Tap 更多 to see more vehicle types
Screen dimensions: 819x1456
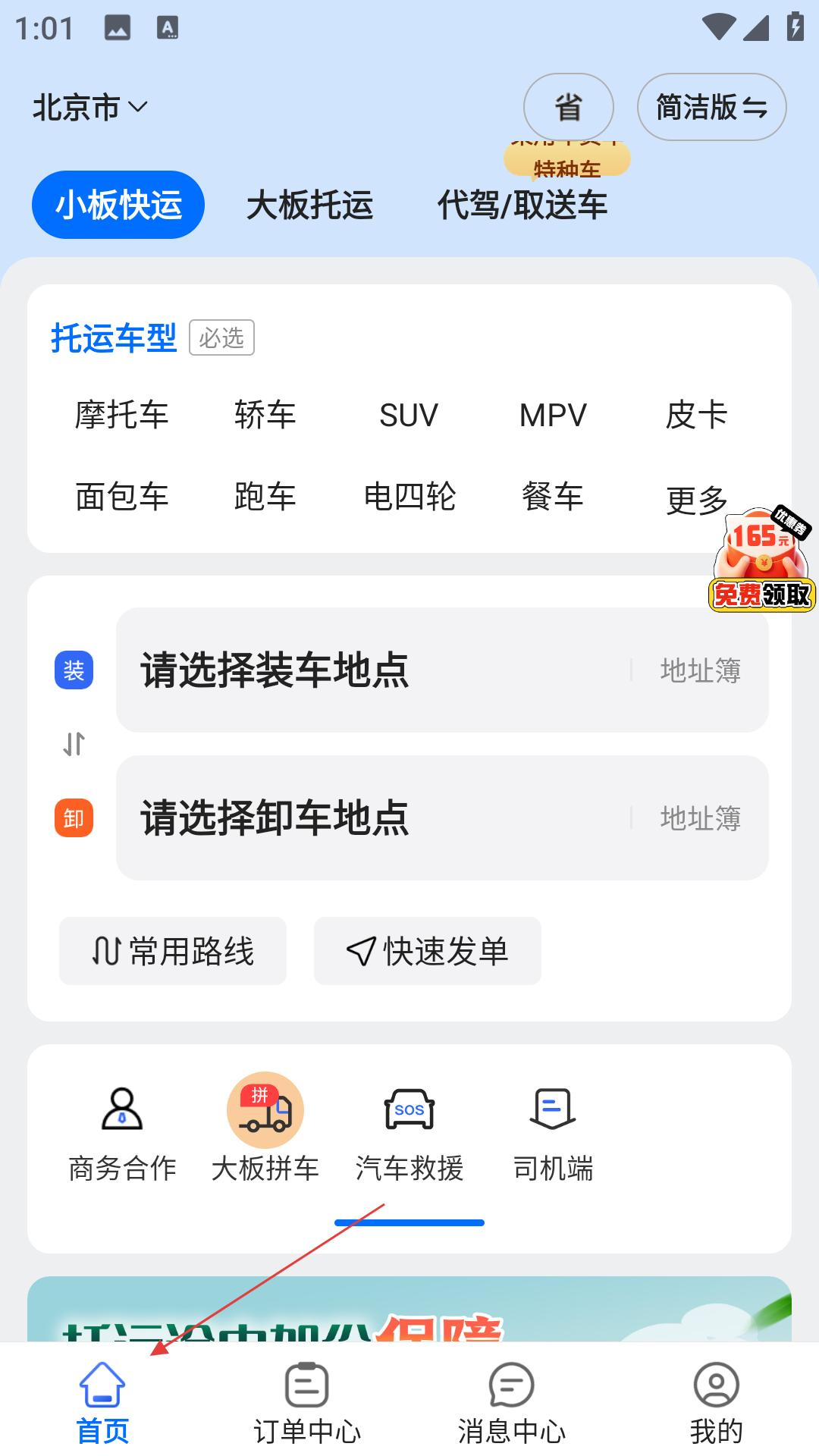click(697, 499)
